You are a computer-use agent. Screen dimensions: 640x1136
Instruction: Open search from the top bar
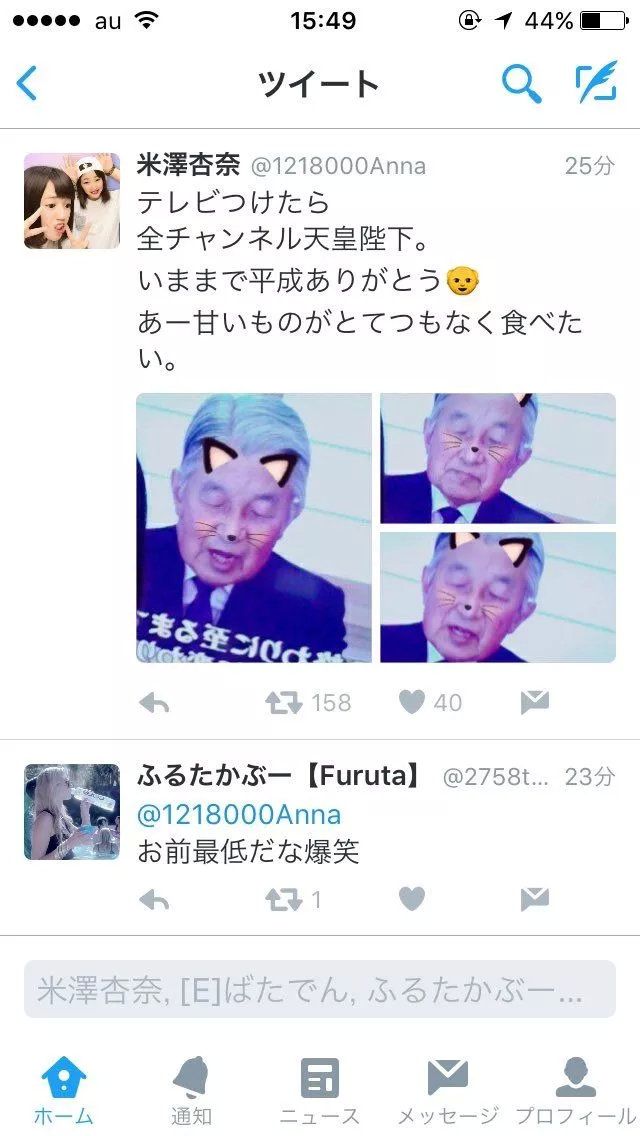pos(521,83)
